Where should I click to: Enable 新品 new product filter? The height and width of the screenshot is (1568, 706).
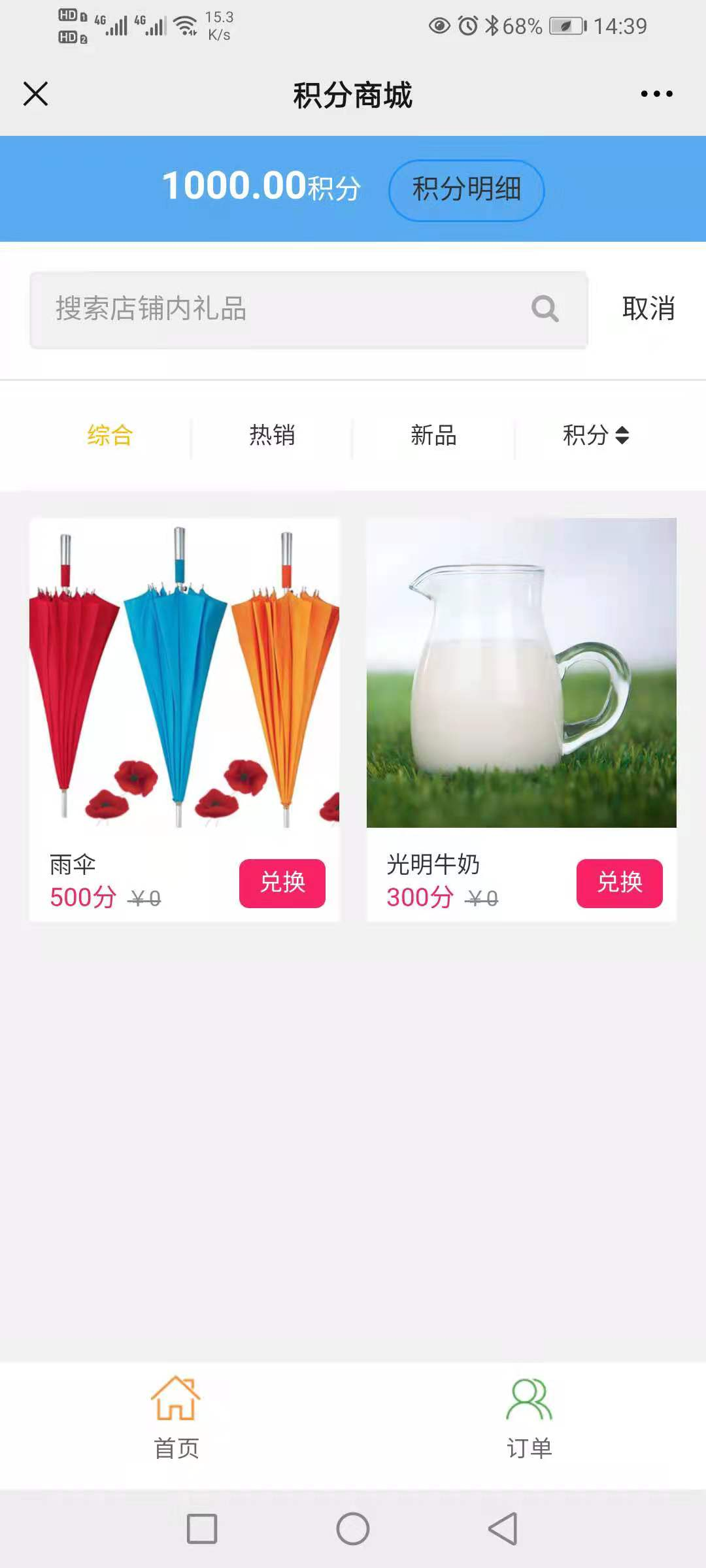pos(433,435)
